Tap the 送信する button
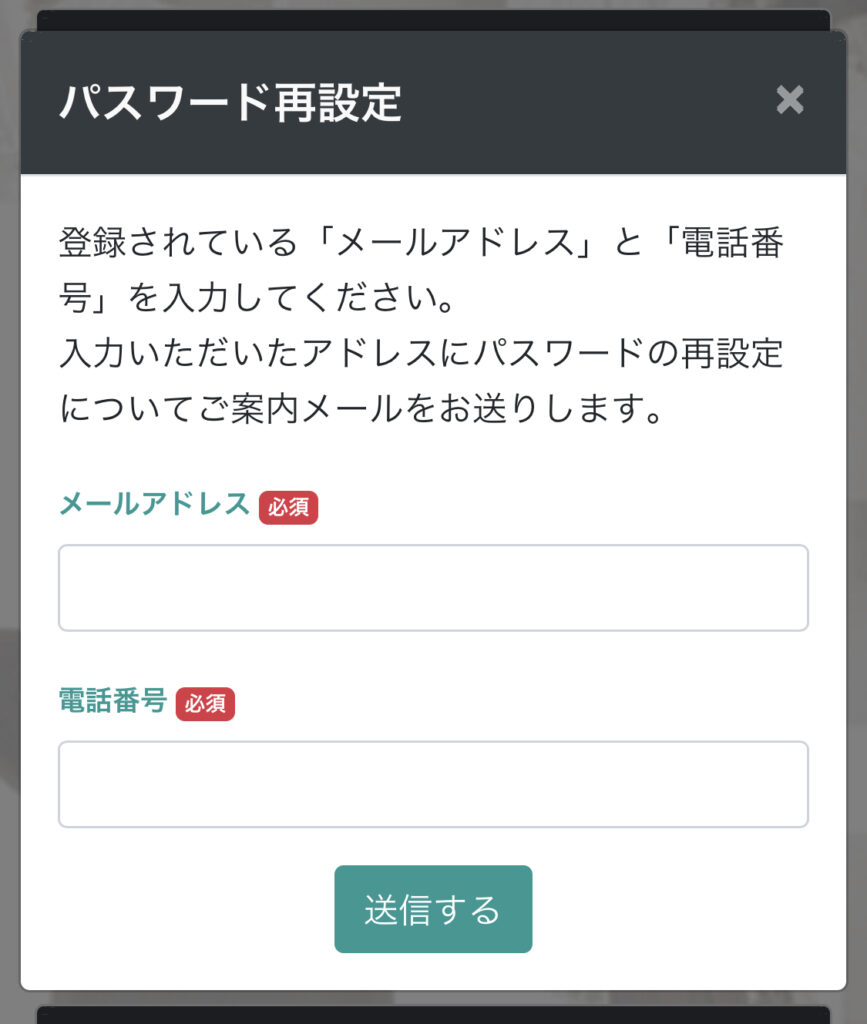The image size is (867, 1024). [x=433, y=909]
